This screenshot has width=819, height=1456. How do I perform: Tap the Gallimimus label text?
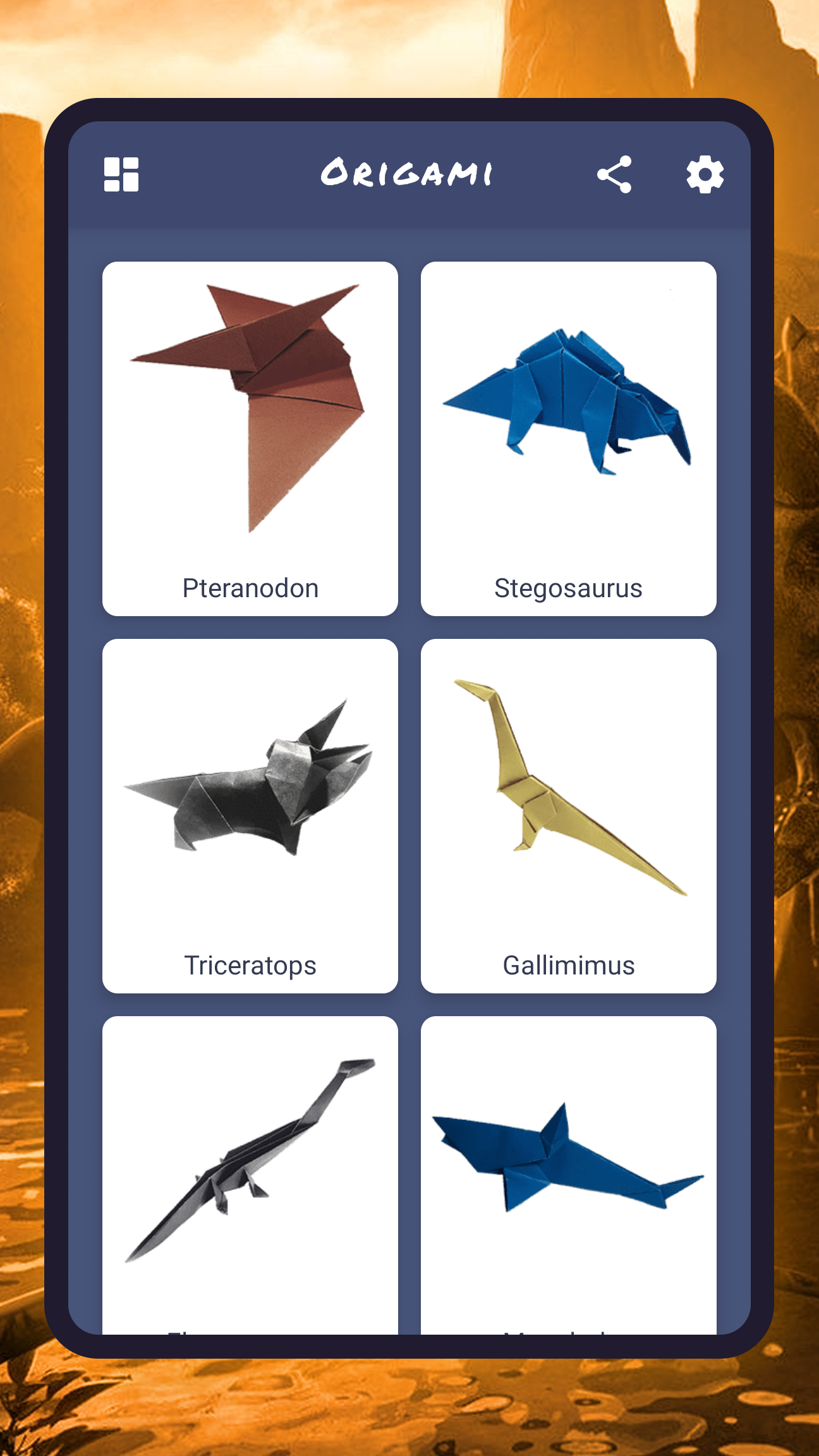(x=569, y=965)
